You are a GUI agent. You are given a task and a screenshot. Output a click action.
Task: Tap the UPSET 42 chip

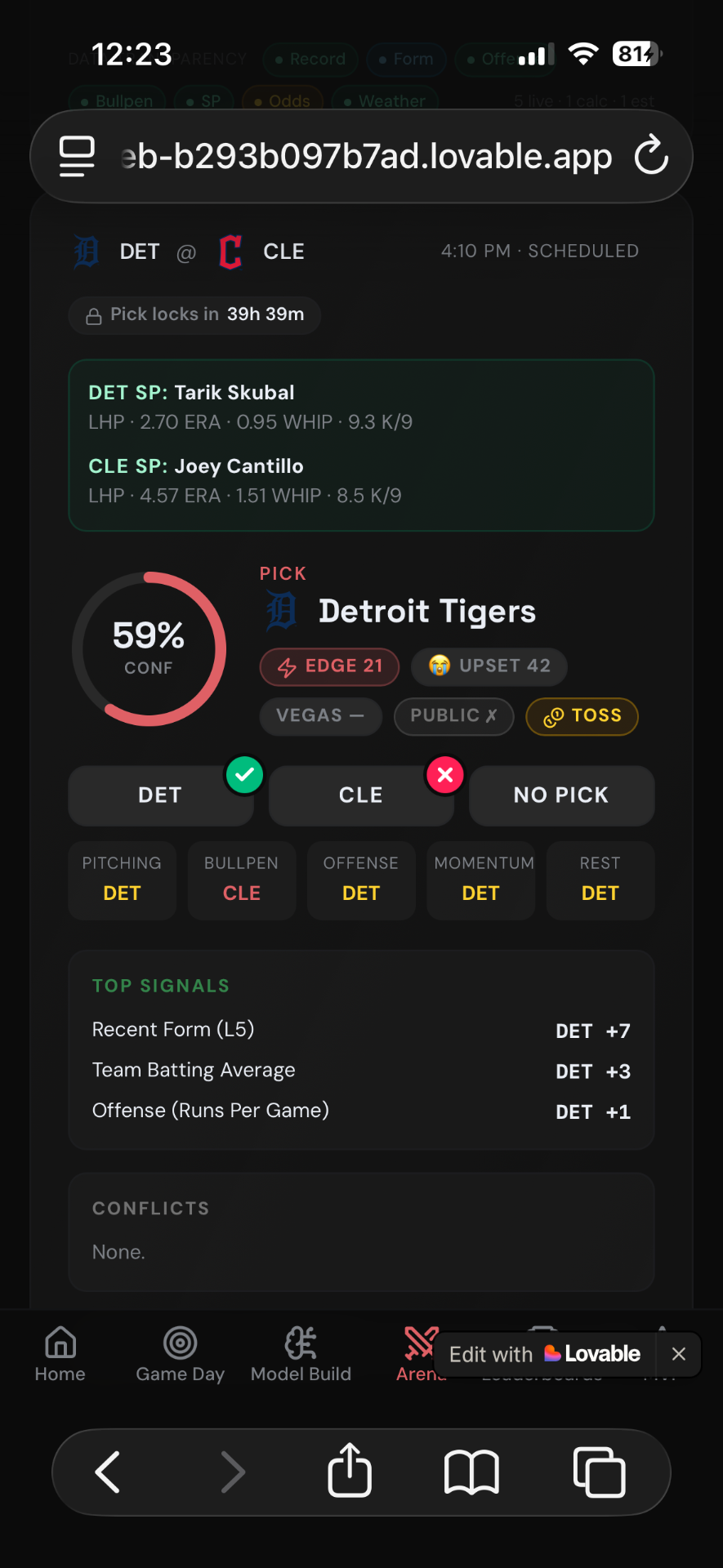[x=489, y=666]
